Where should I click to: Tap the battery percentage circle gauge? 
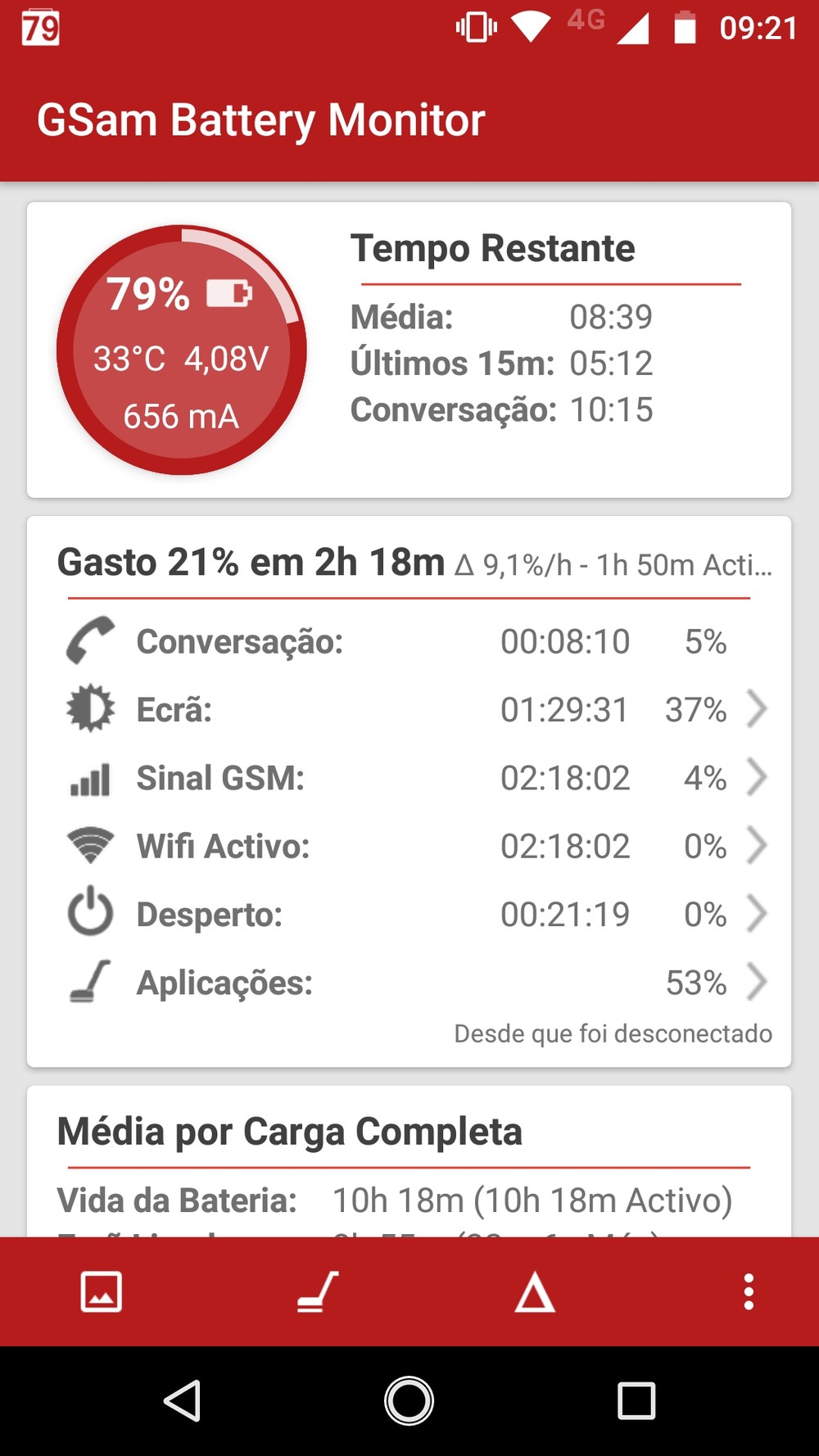181,350
